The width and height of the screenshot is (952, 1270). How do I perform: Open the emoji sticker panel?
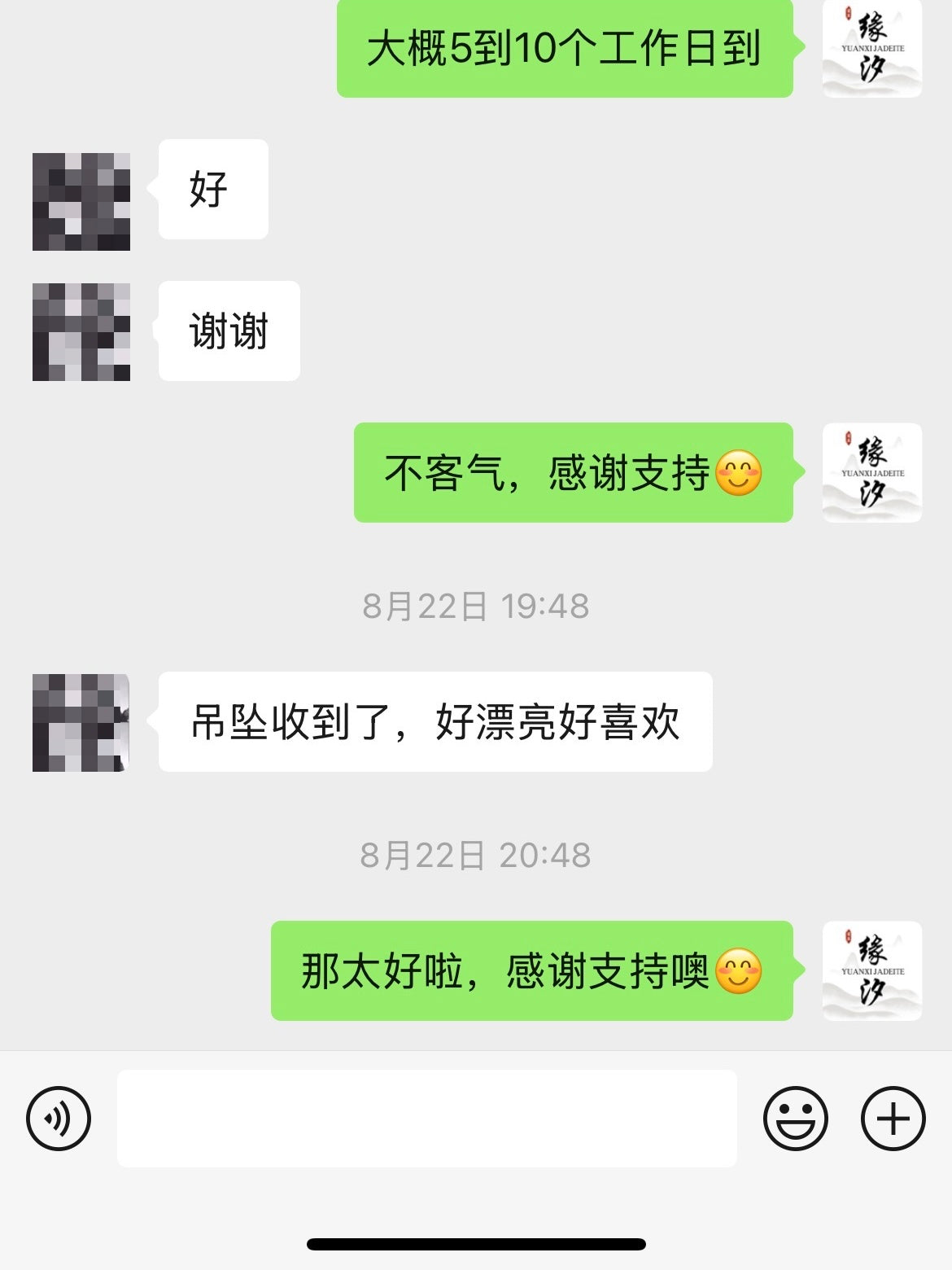click(795, 1119)
